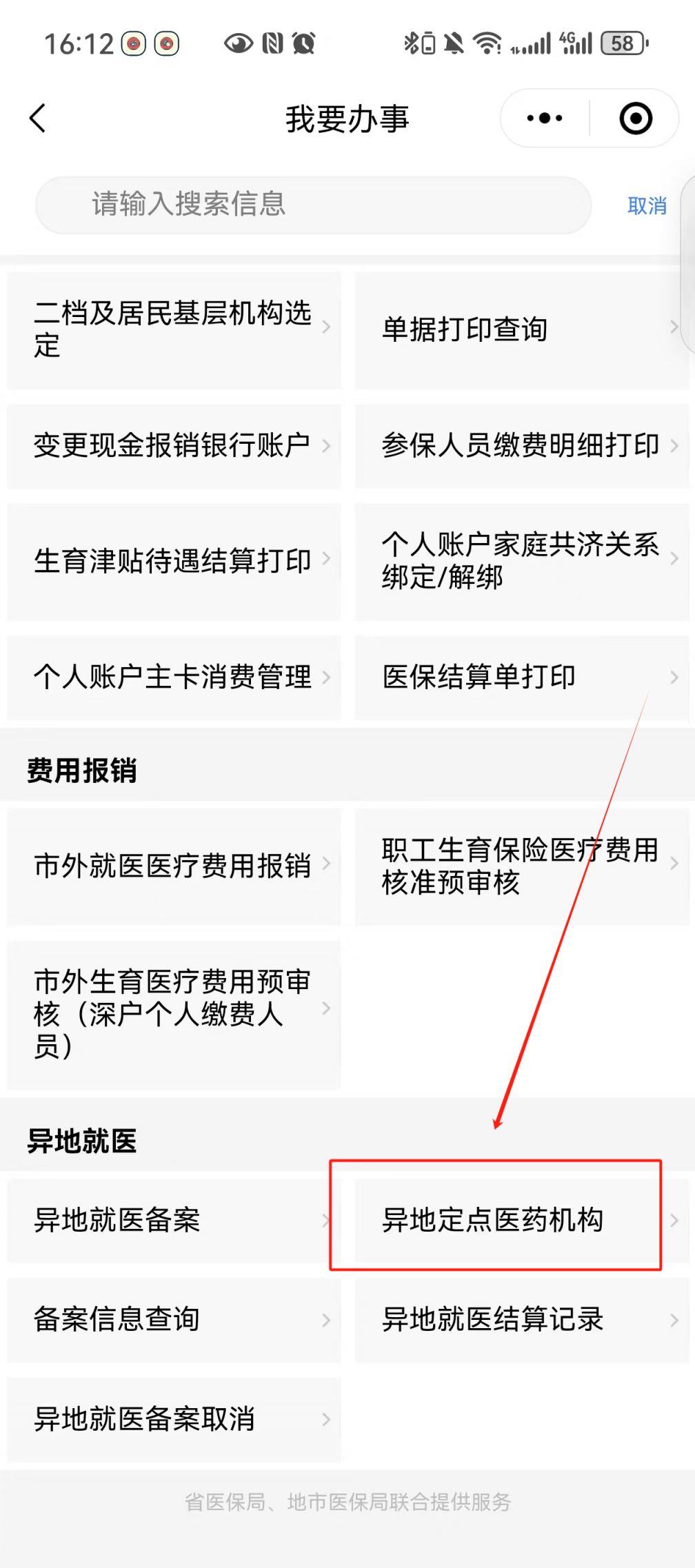Open 异地就医结算记录
The height and width of the screenshot is (1568, 695).
tap(521, 1319)
